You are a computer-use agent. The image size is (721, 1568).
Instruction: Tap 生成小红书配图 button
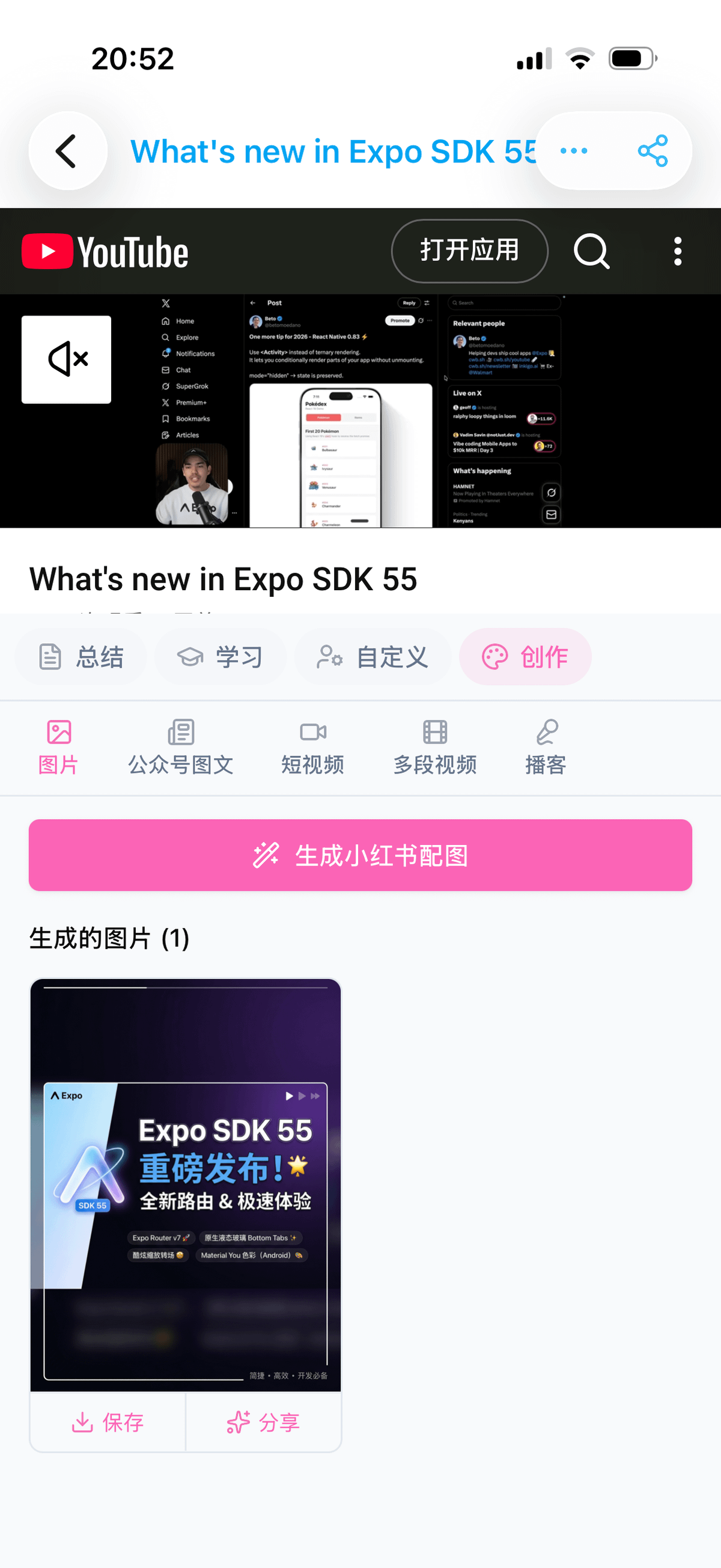360,855
